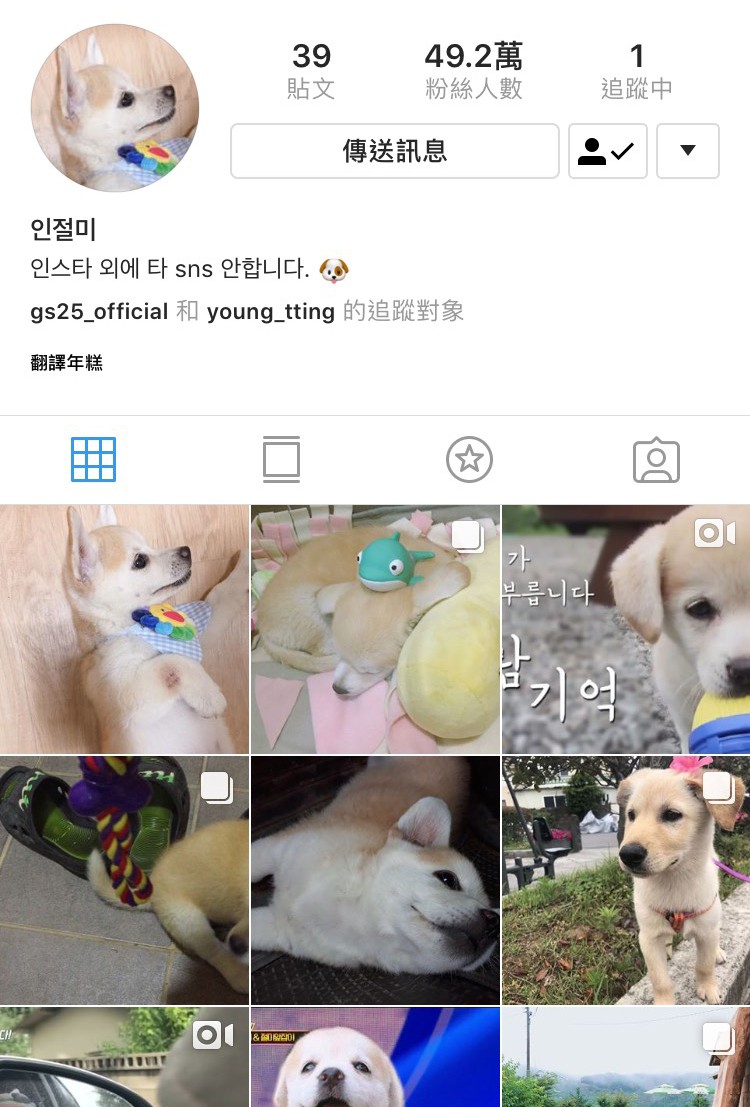This screenshot has width=750, height=1107.
Task: Open the gs25_official profile link
Action: (98, 311)
